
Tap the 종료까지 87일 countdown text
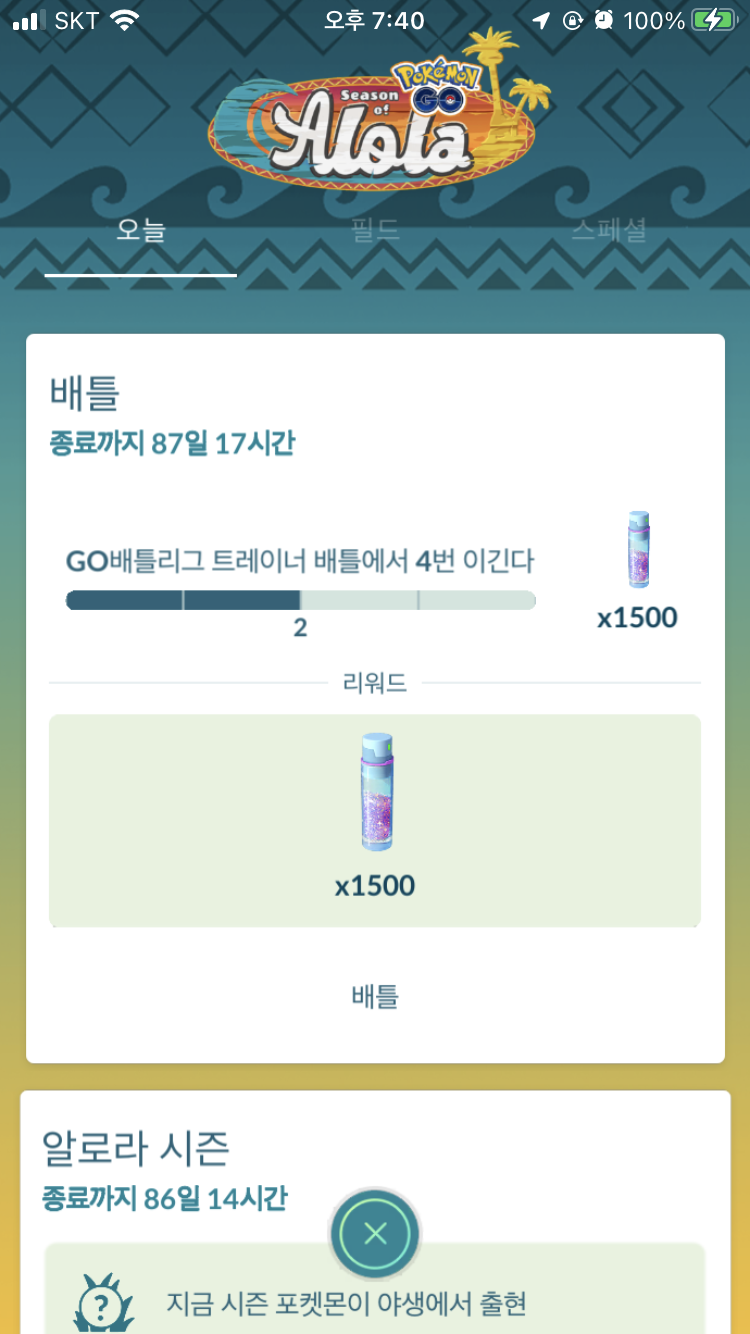(x=172, y=442)
